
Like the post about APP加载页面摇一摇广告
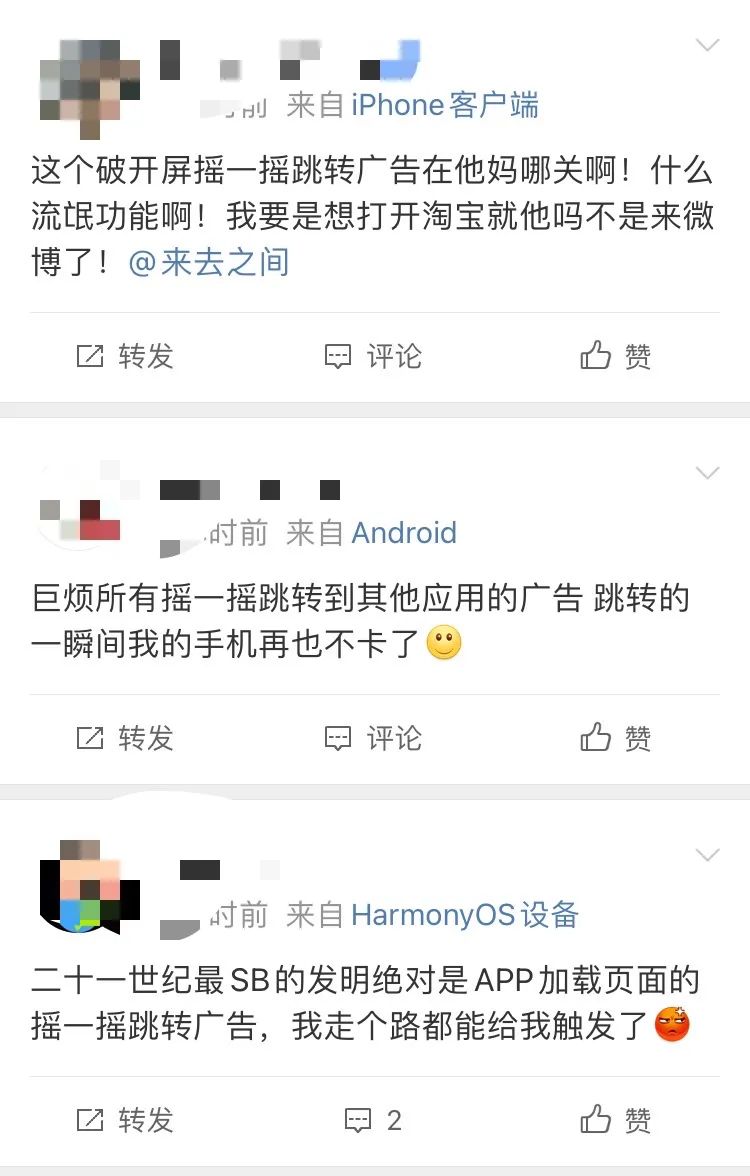[x=616, y=1120]
